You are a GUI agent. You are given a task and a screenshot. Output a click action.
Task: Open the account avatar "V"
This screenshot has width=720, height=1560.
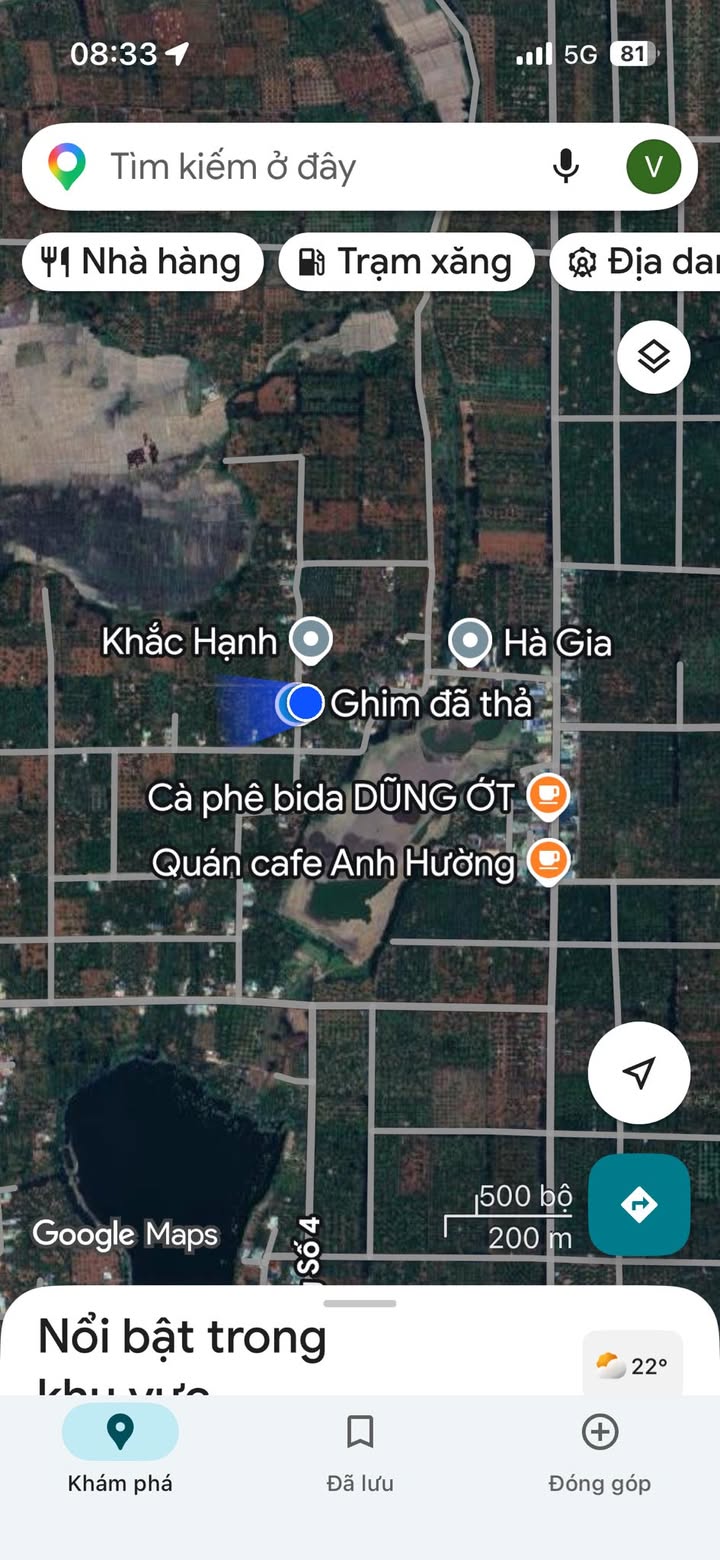pyautogui.click(x=654, y=166)
